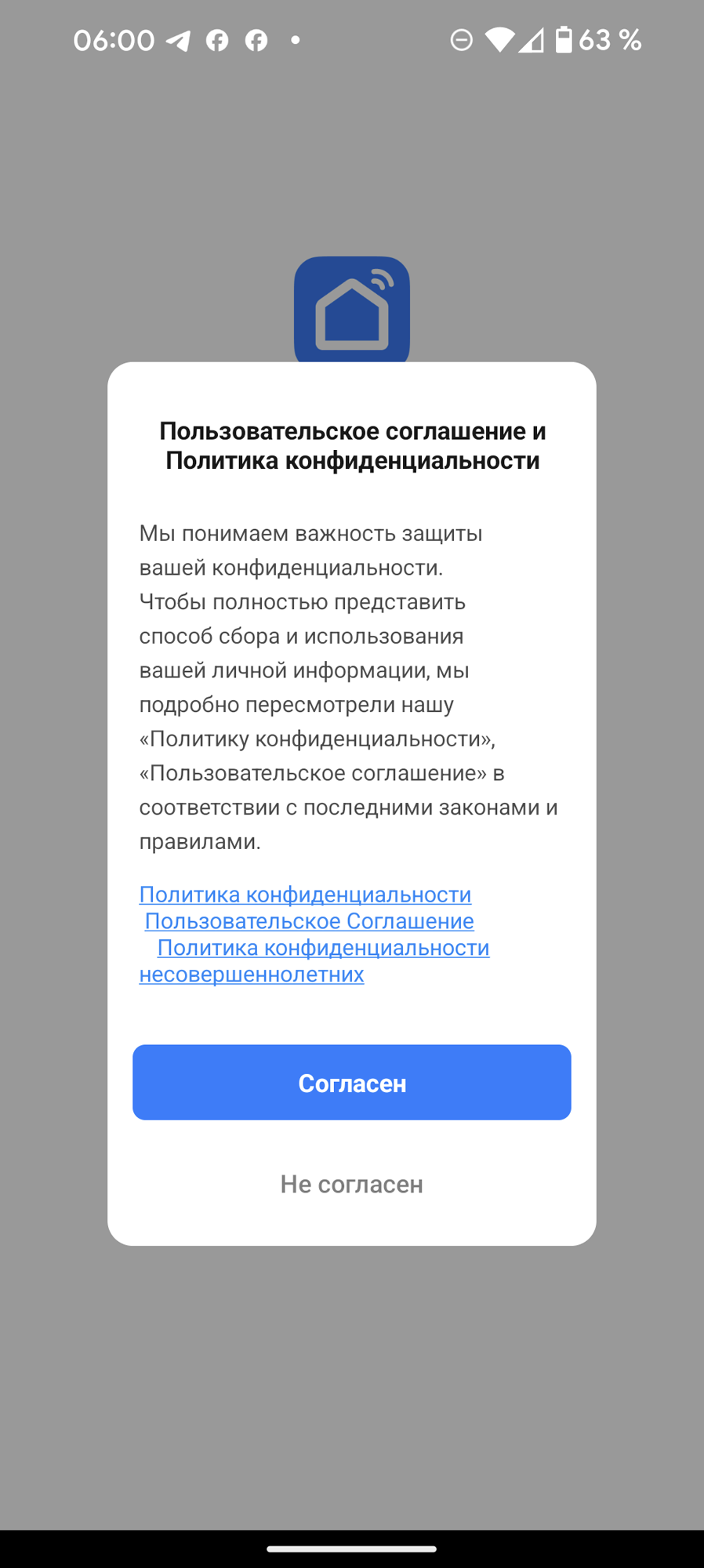Open Политика конфиденциальности несовершеннолетних link

[323, 948]
